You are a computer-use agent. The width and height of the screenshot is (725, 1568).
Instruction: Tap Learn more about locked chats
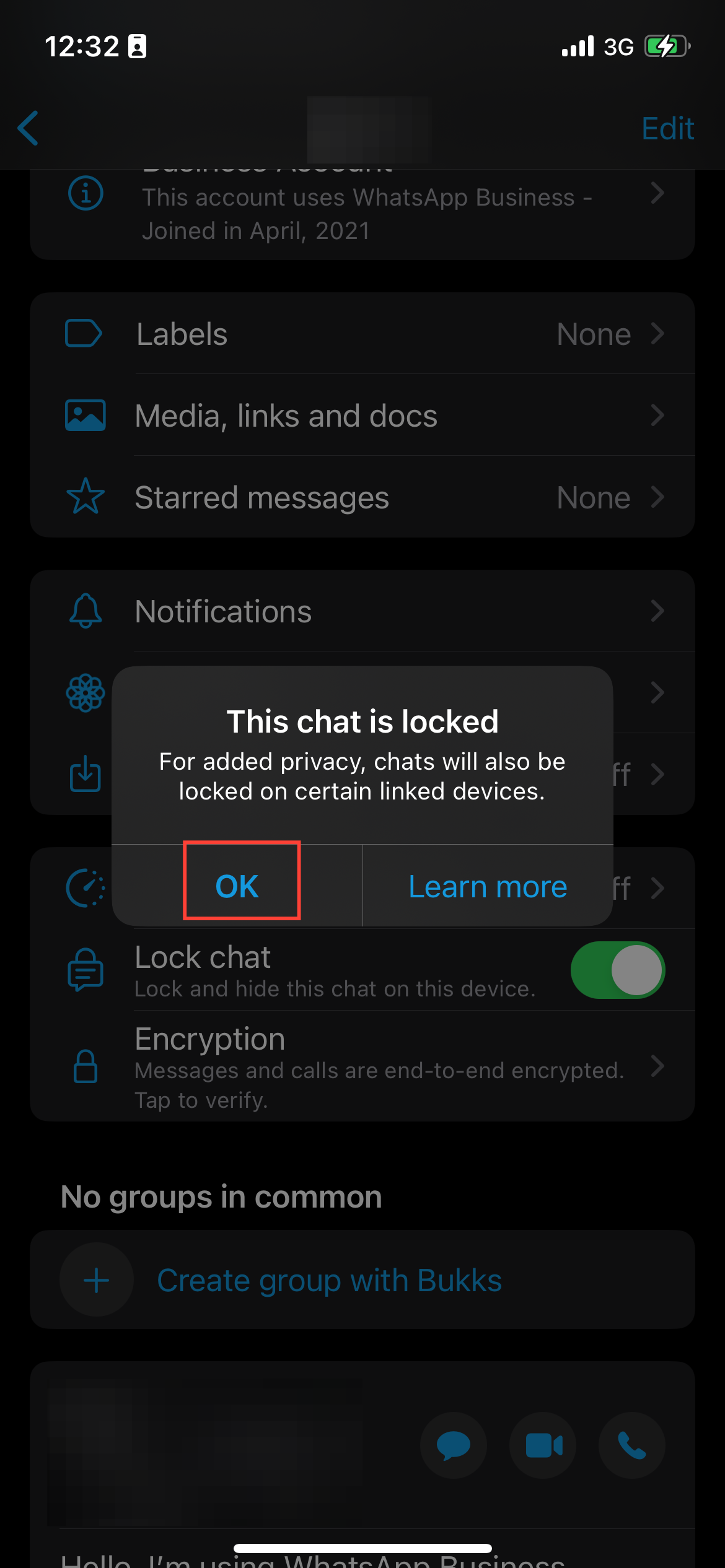(488, 887)
